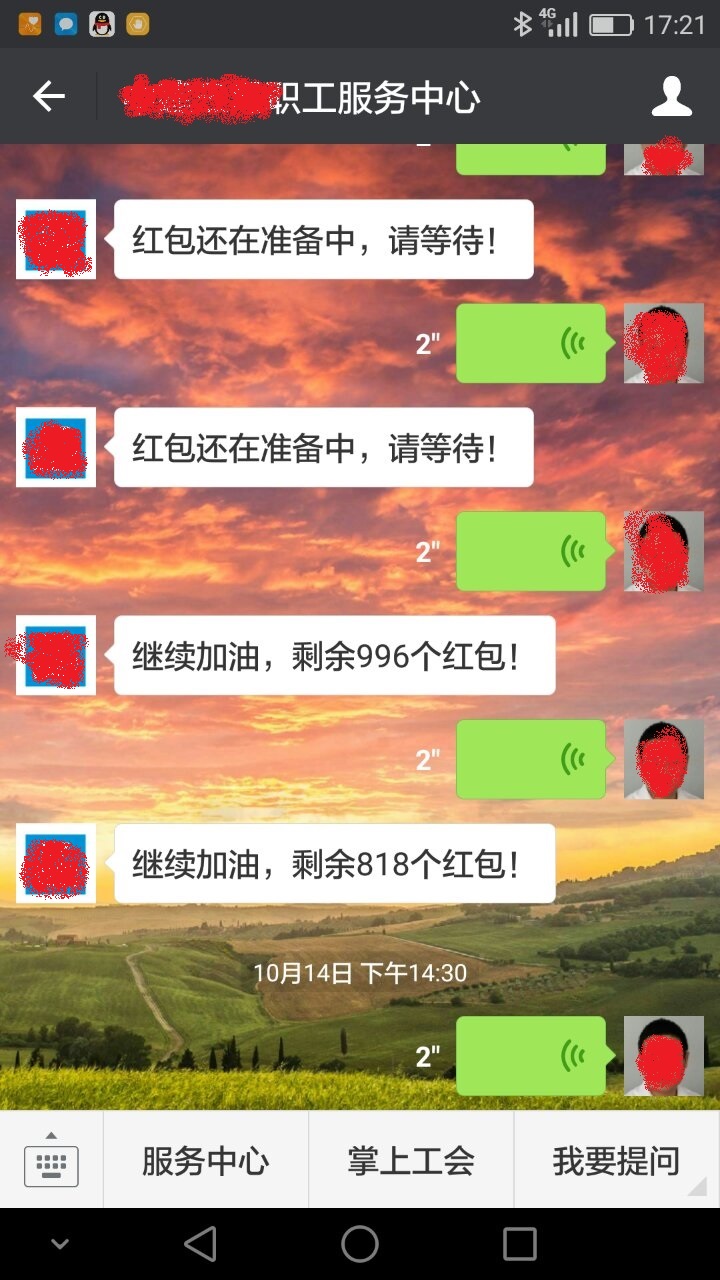Image resolution: width=720 pixels, height=1280 pixels.
Task: Tap the 我要提问 button
Action: (x=615, y=1160)
